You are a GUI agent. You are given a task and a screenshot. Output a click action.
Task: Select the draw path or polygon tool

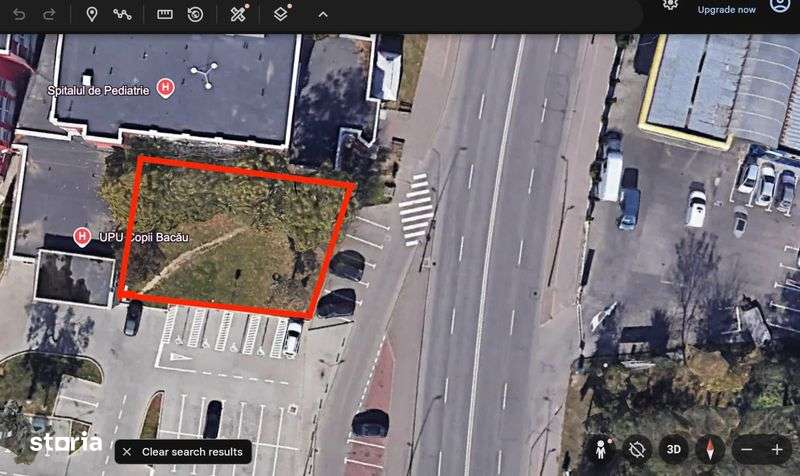(122, 14)
